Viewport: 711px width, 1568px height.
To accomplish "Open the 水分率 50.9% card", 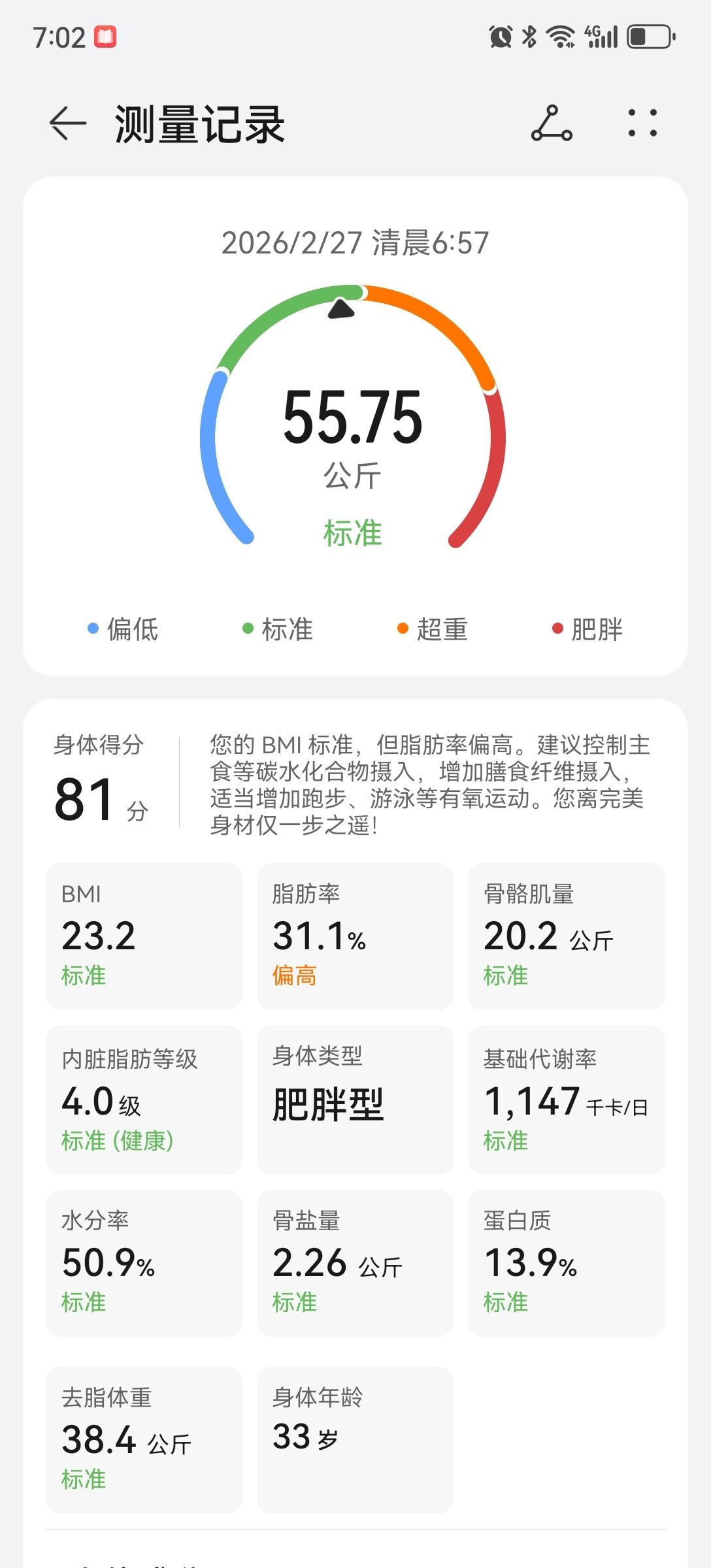I will (144, 1262).
